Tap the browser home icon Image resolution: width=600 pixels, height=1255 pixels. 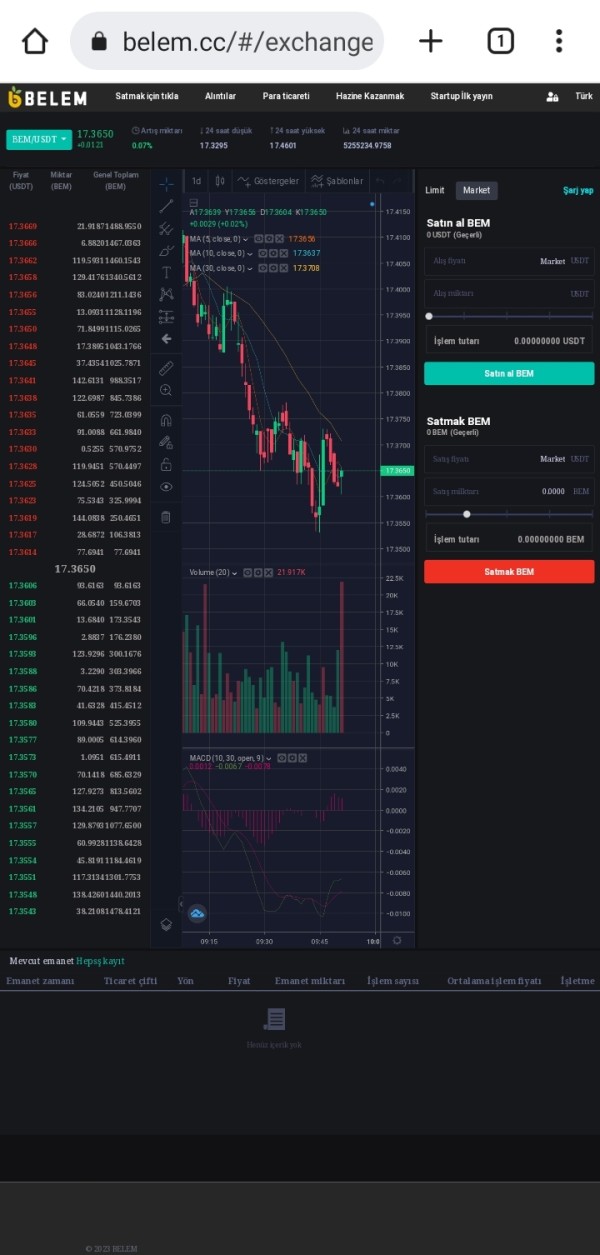coord(35,41)
